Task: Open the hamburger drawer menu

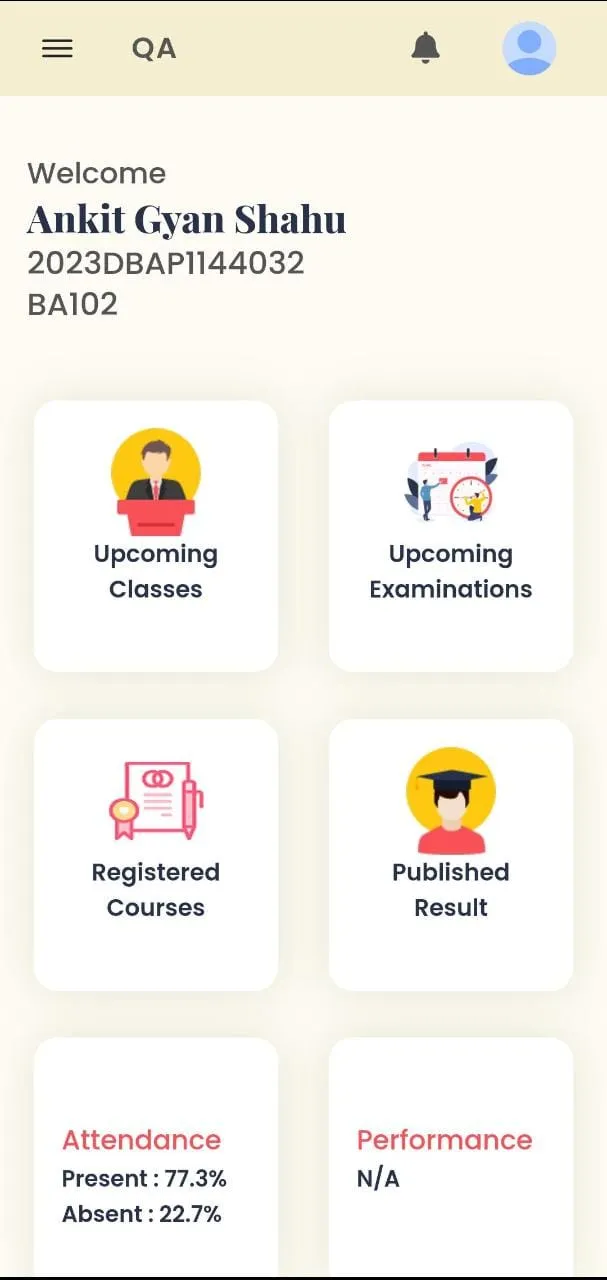Action: coord(57,48)
